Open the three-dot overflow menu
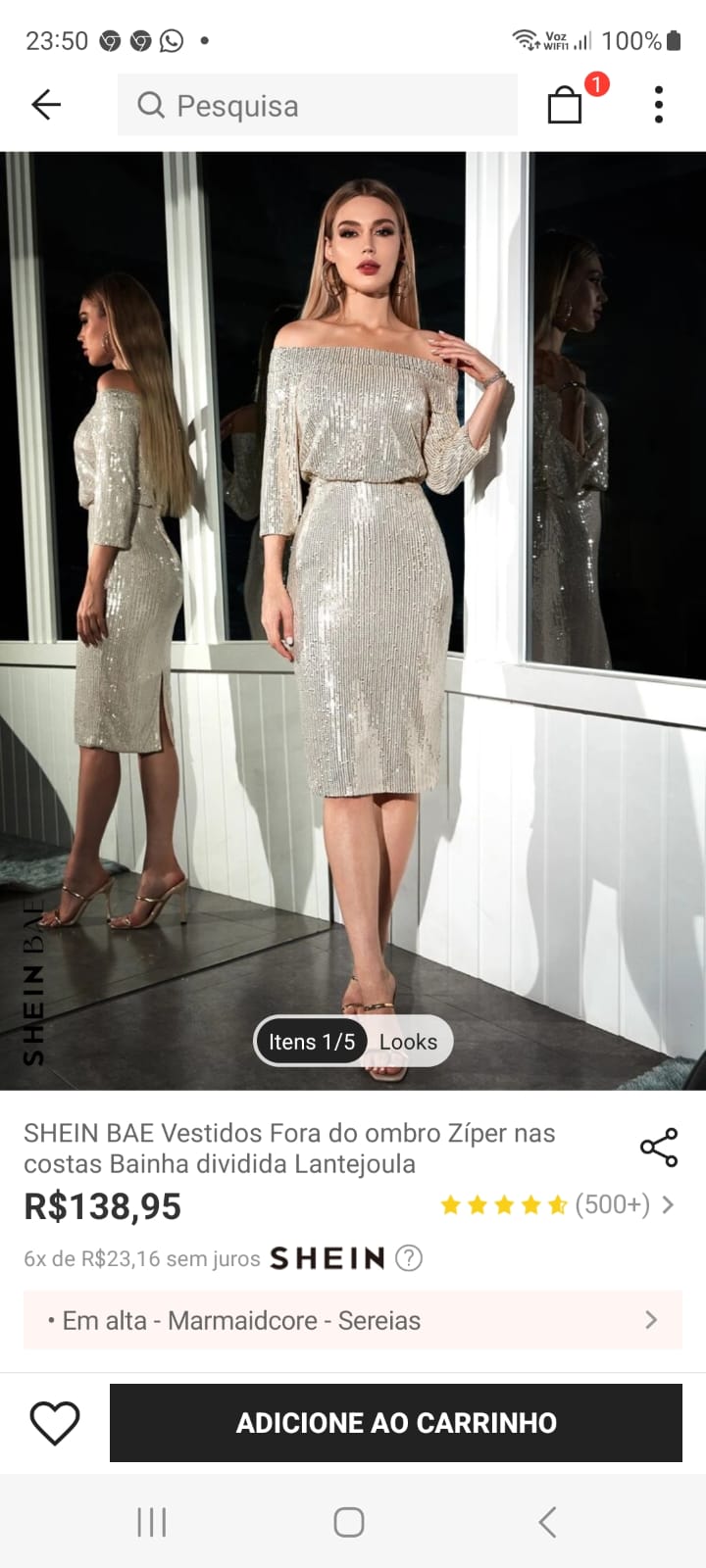 coord(658,104)
